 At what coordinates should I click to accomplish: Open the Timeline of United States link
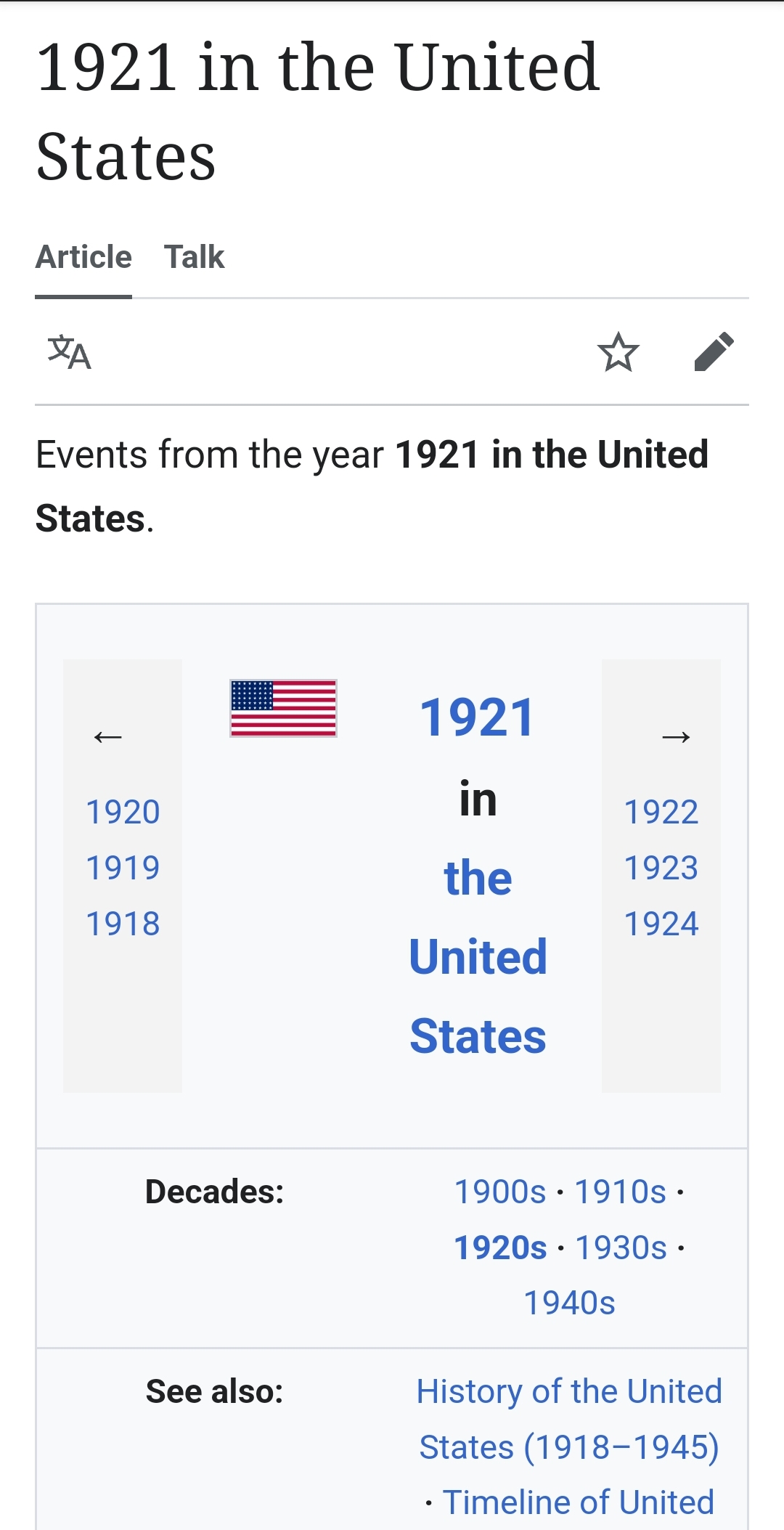point(579,1502)
